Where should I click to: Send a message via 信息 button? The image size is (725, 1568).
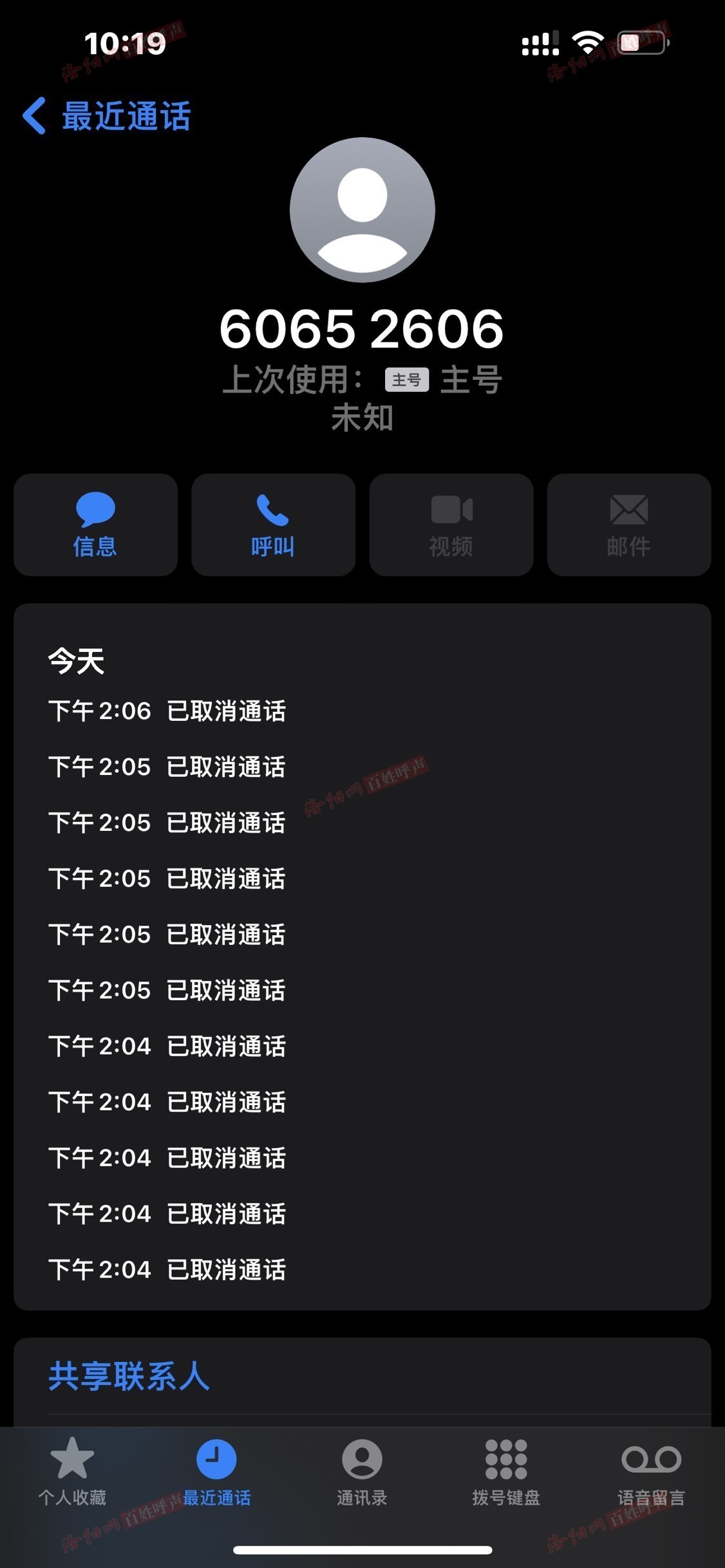[95, 525]
